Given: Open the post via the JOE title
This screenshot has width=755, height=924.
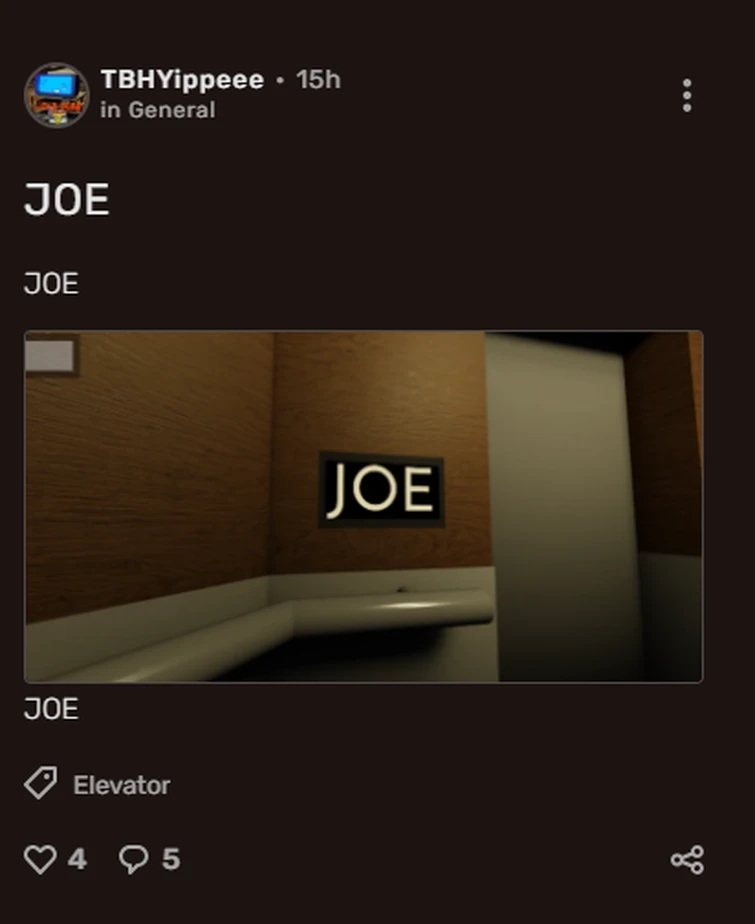Looking at the screenshot, I should click(x=66, y=199).
